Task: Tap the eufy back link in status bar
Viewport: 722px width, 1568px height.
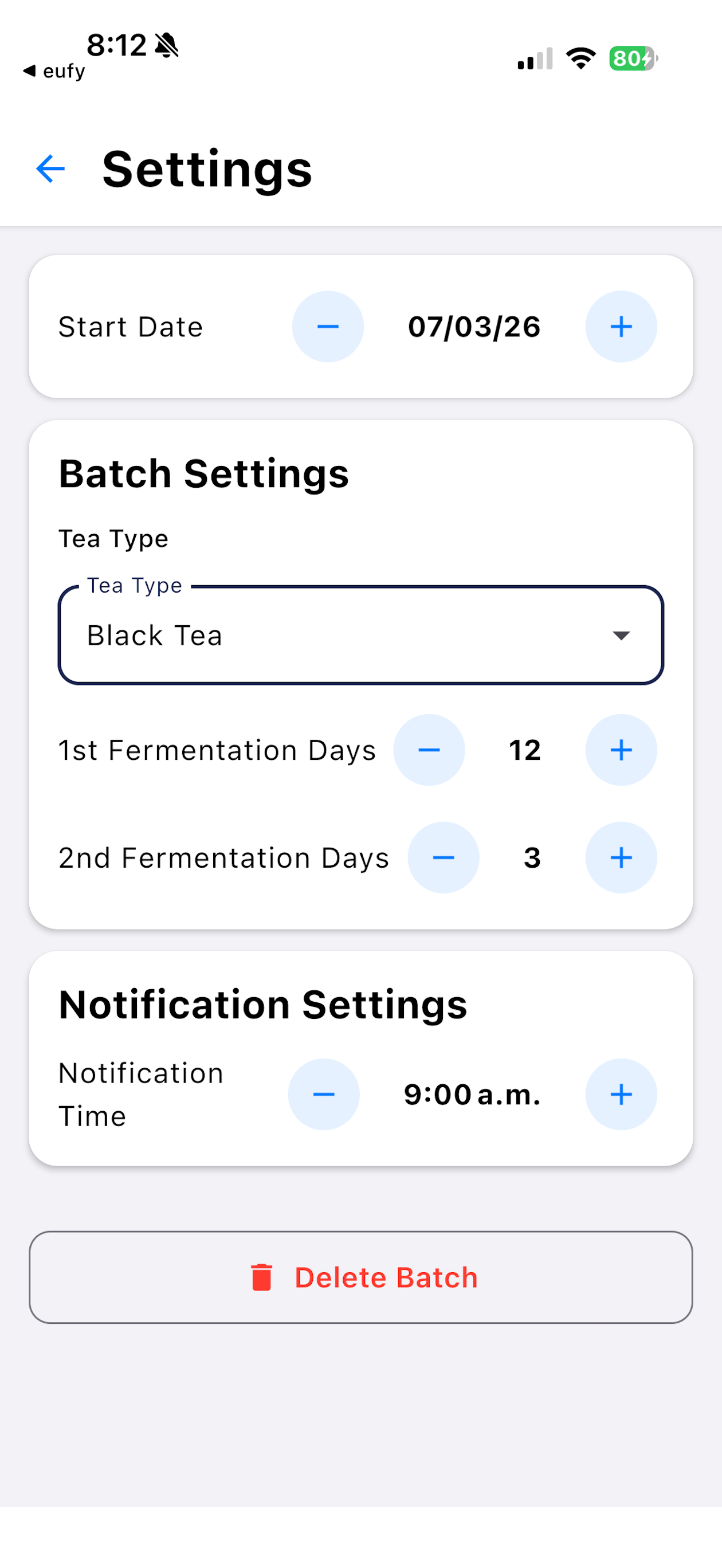Action: (53, 71)
